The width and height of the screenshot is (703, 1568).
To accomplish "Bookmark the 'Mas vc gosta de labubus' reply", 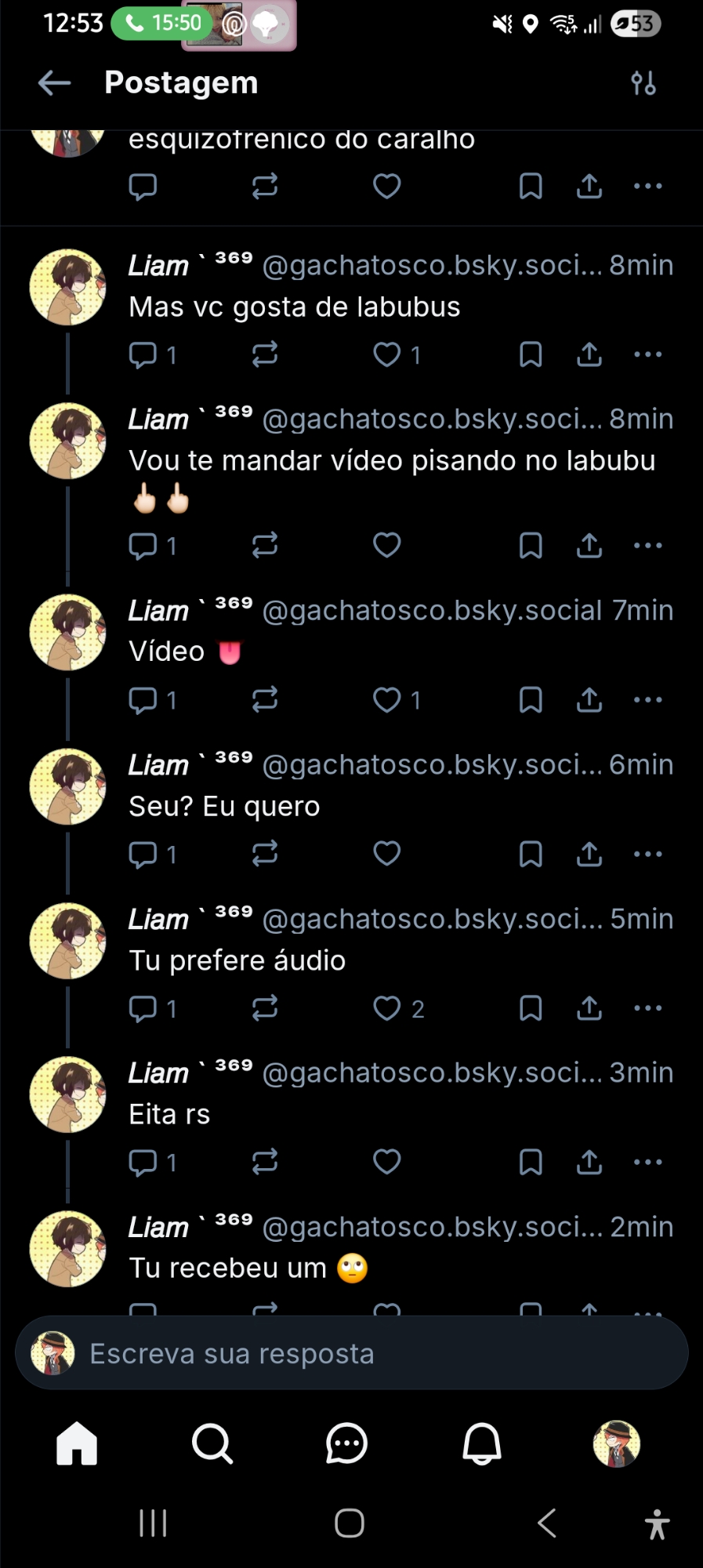I will coord(531,355).
